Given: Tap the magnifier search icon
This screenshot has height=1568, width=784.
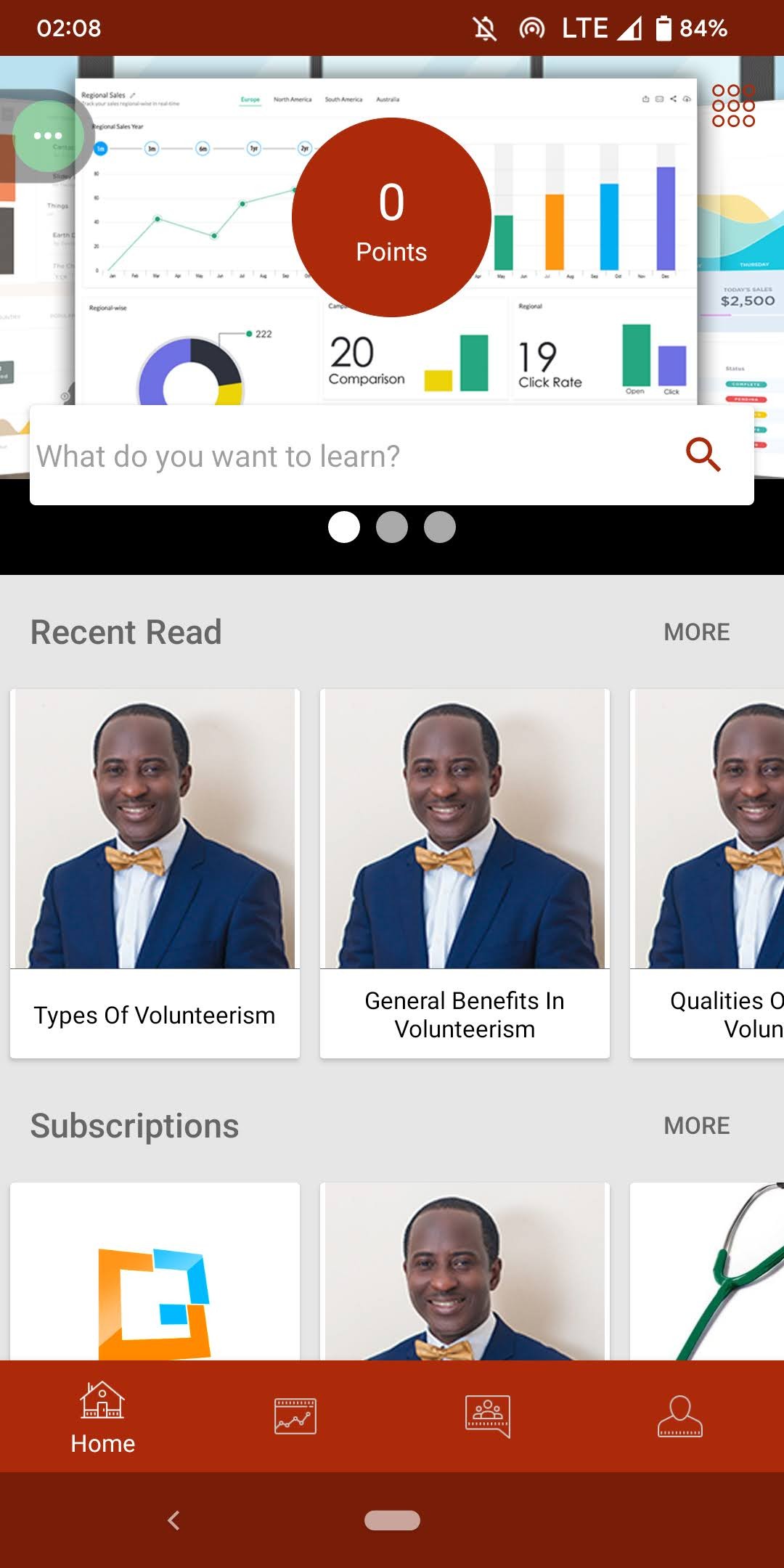Looking at the screenshot, I should click(x=703, y=456).
